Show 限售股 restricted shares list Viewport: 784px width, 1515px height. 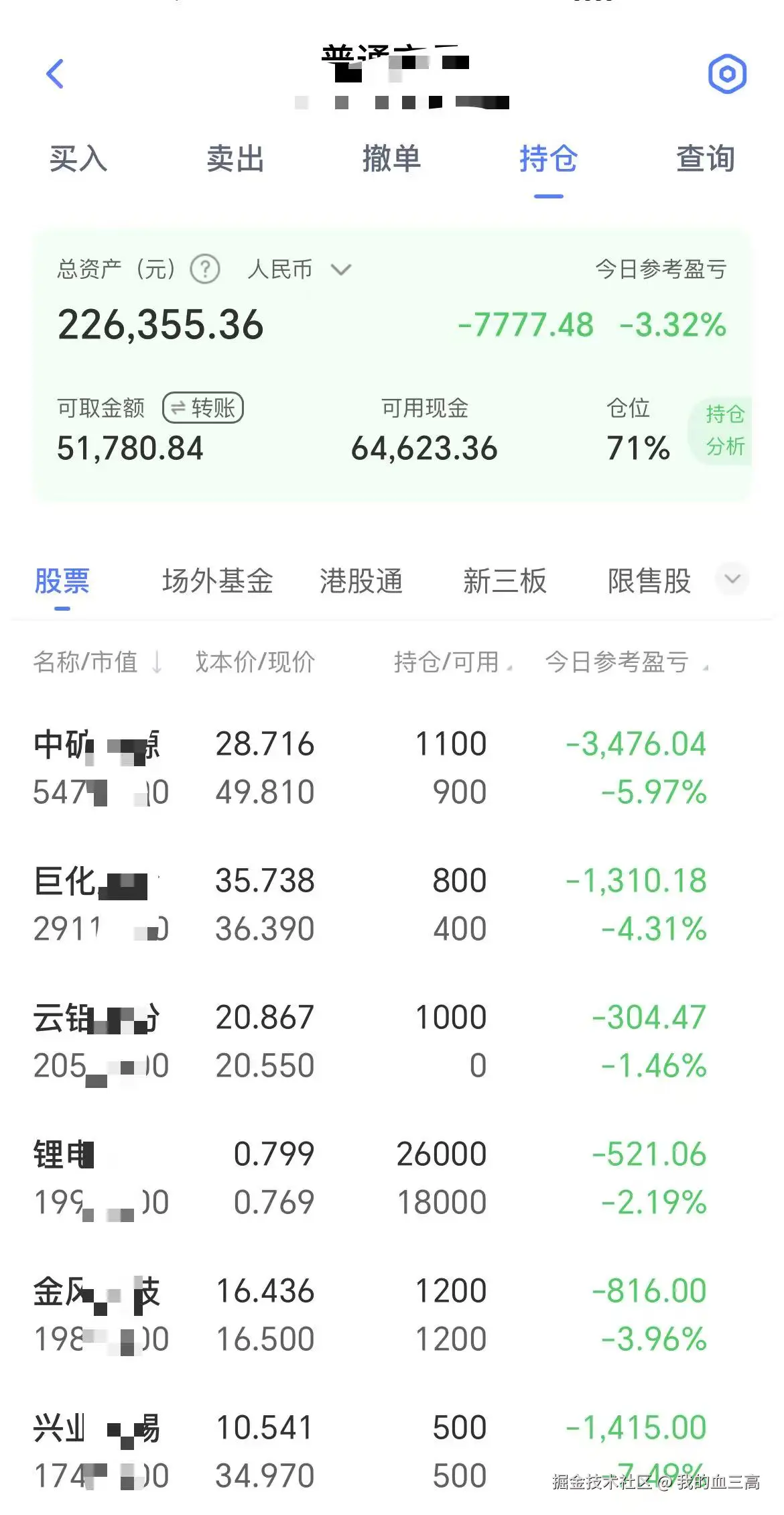coord(649,581)
